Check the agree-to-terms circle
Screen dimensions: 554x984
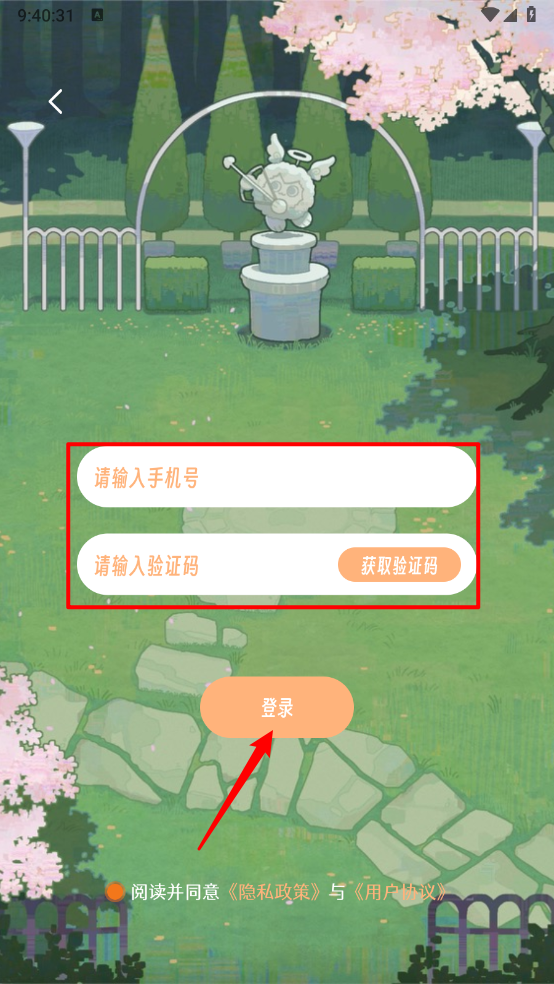click(x=115, y=892)
